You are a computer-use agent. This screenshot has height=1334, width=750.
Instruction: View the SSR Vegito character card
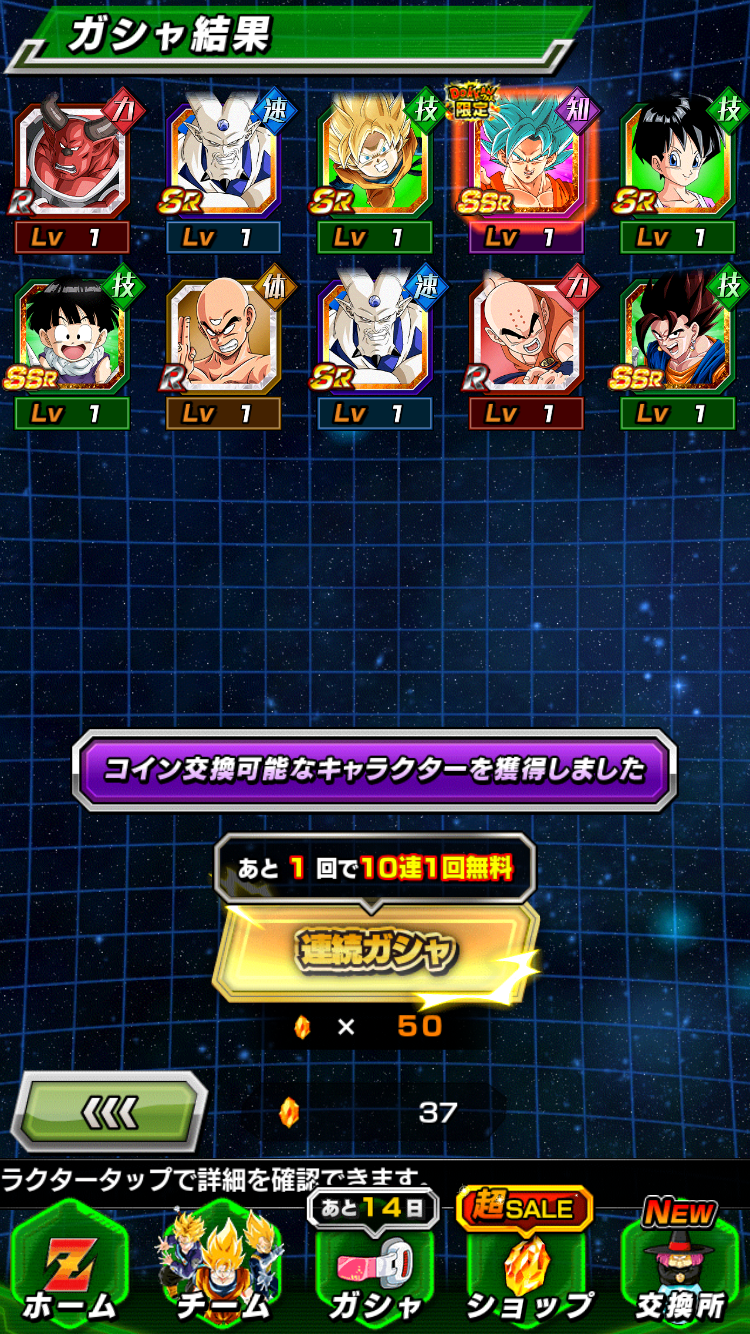[678, 338]
